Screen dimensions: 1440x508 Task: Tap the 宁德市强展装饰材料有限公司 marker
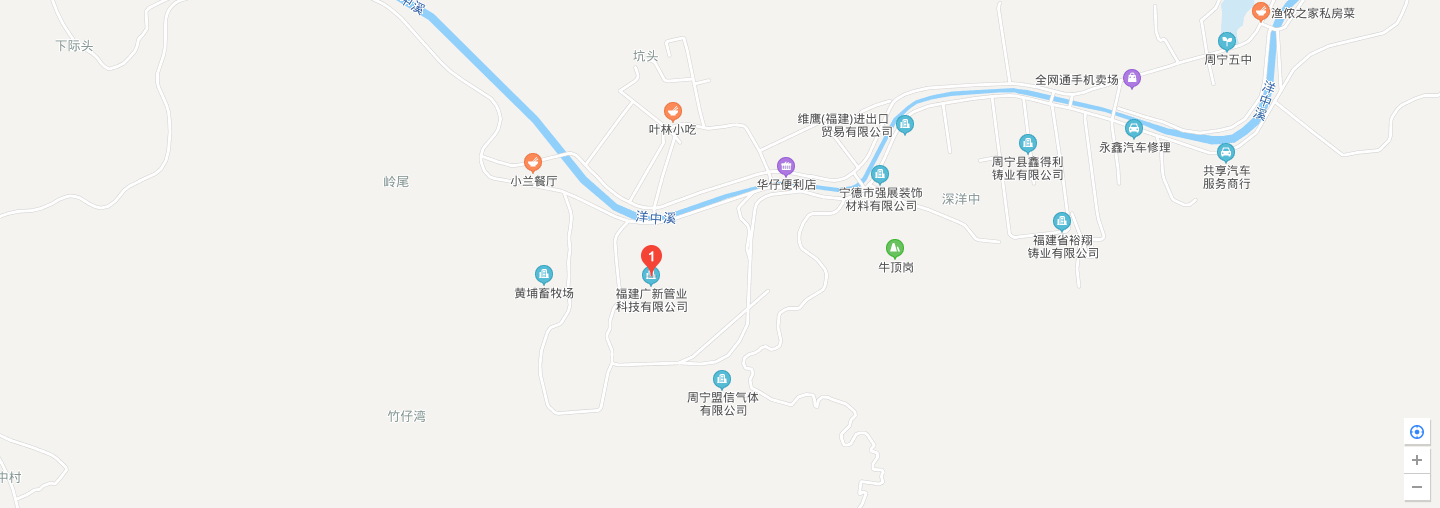(x=880, y=174)
